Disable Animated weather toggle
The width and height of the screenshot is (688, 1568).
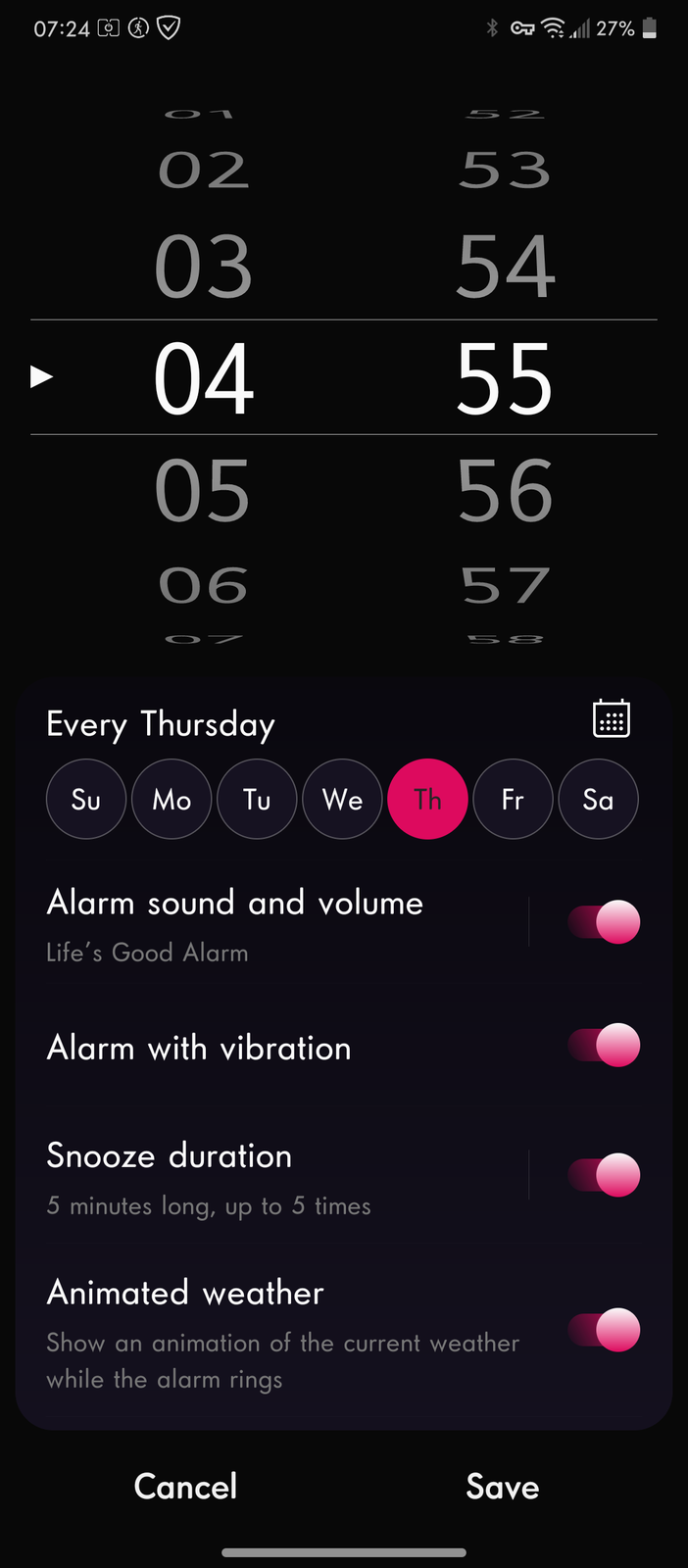[x=604, y=1330]
